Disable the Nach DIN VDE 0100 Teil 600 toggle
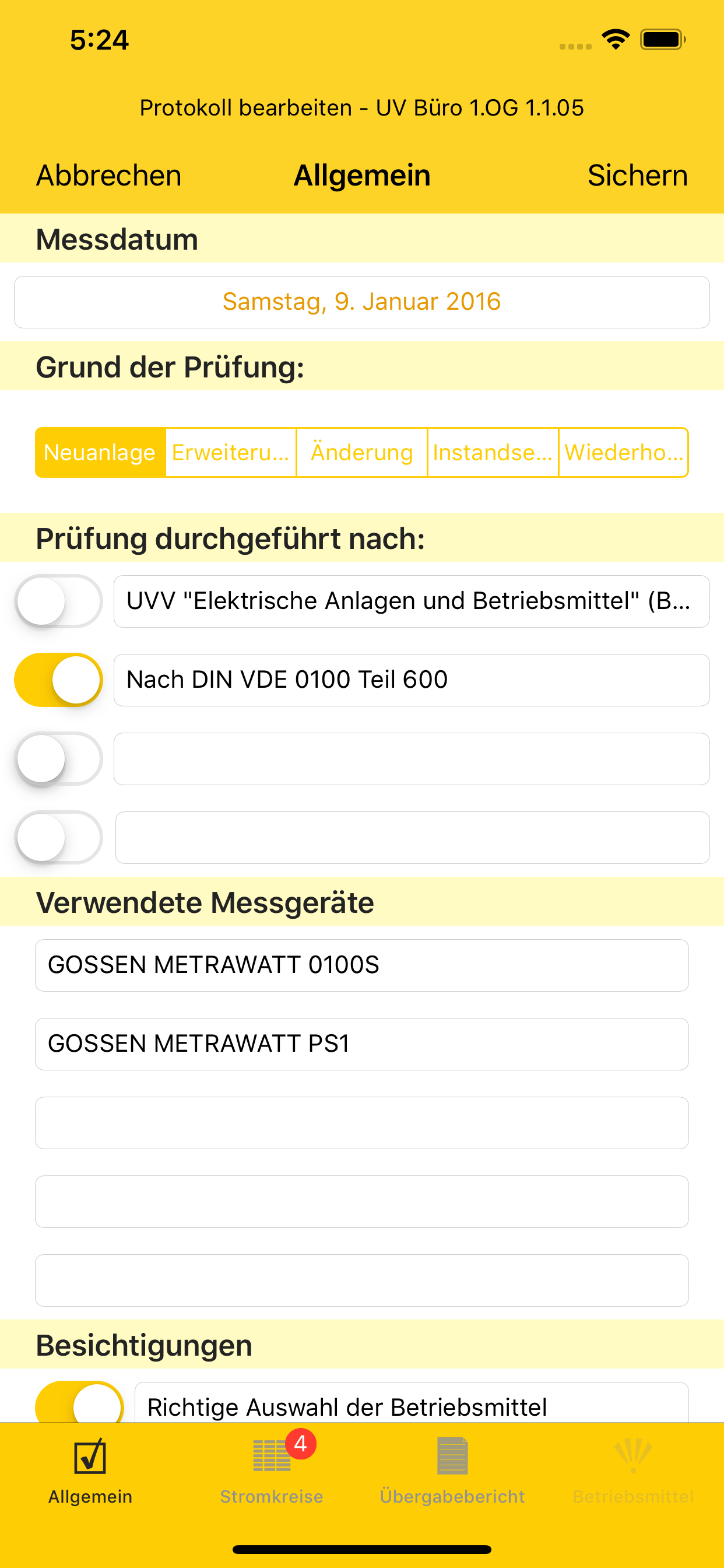The image size is (724, 1568). pyautogui.click(x=58, y=680)
